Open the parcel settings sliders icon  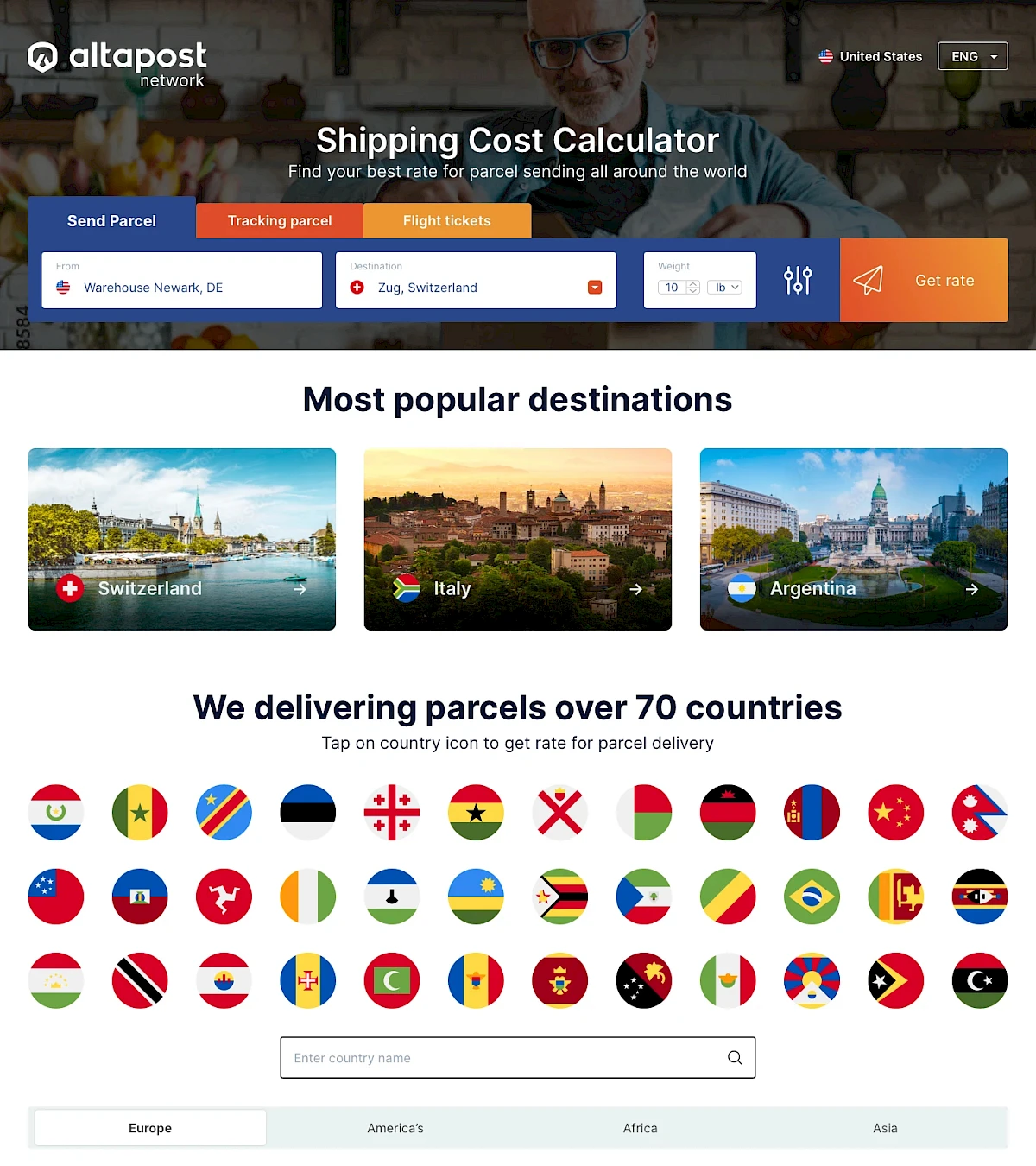coord(798,280)
